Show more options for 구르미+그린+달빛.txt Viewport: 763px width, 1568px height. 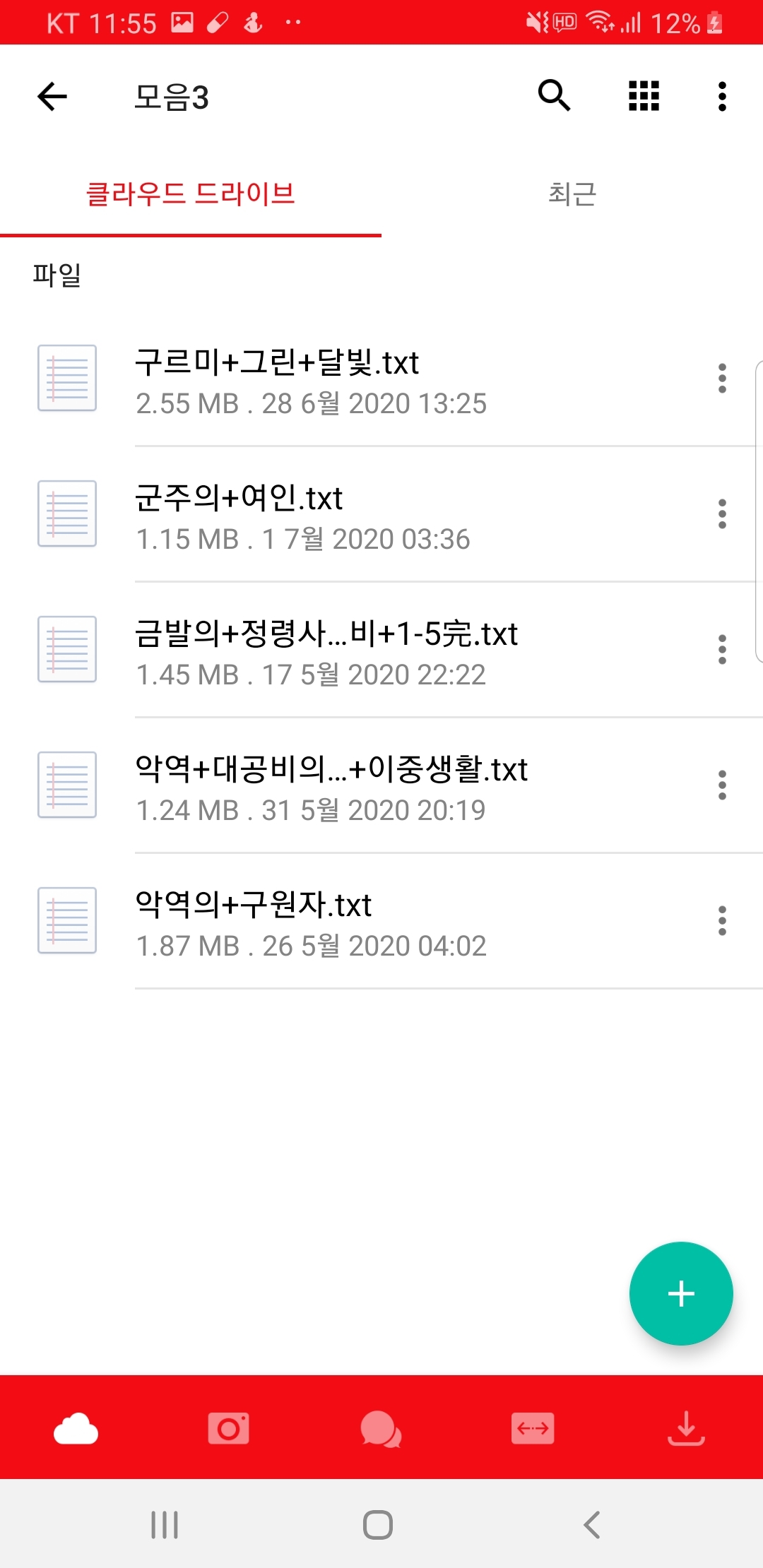pyautogui.click(x=721, y=379)
